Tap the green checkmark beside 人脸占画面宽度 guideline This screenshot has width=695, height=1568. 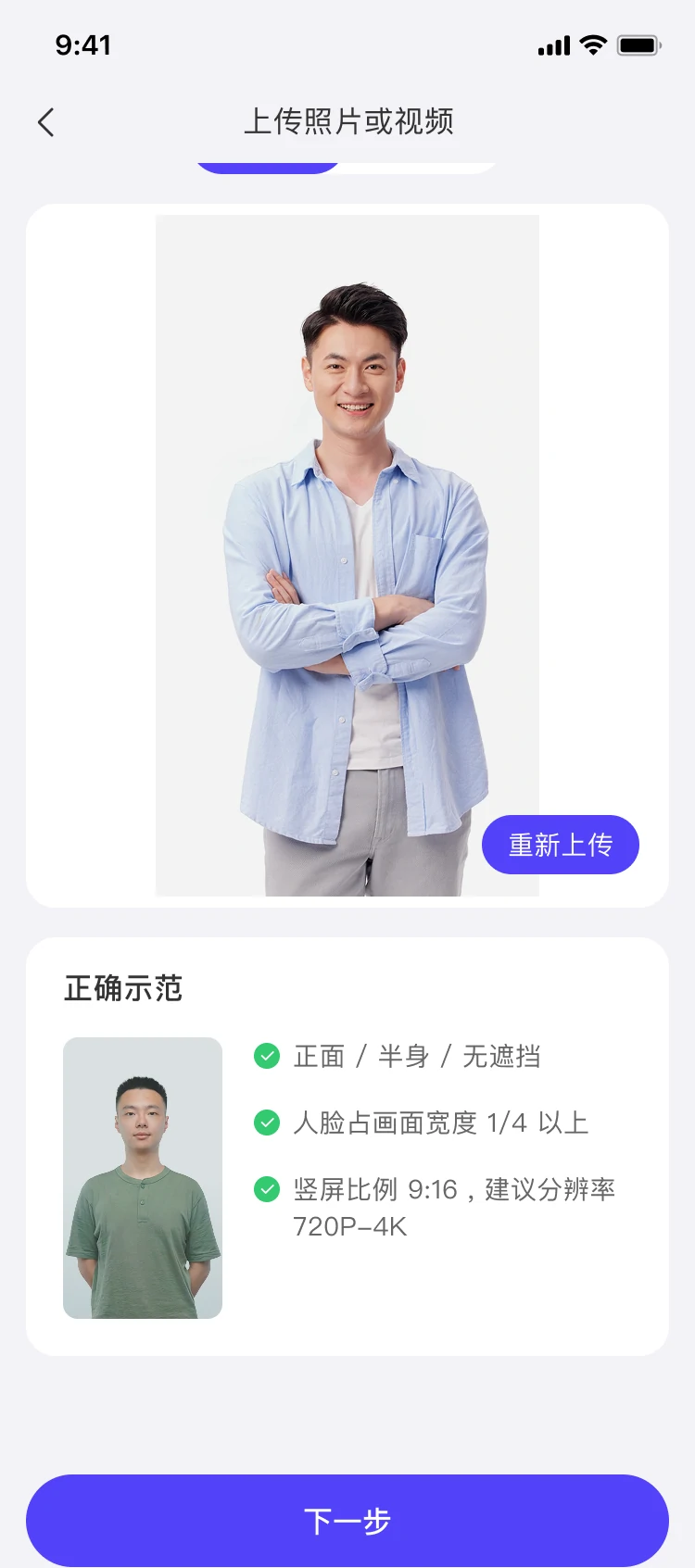click(266, 1123)
